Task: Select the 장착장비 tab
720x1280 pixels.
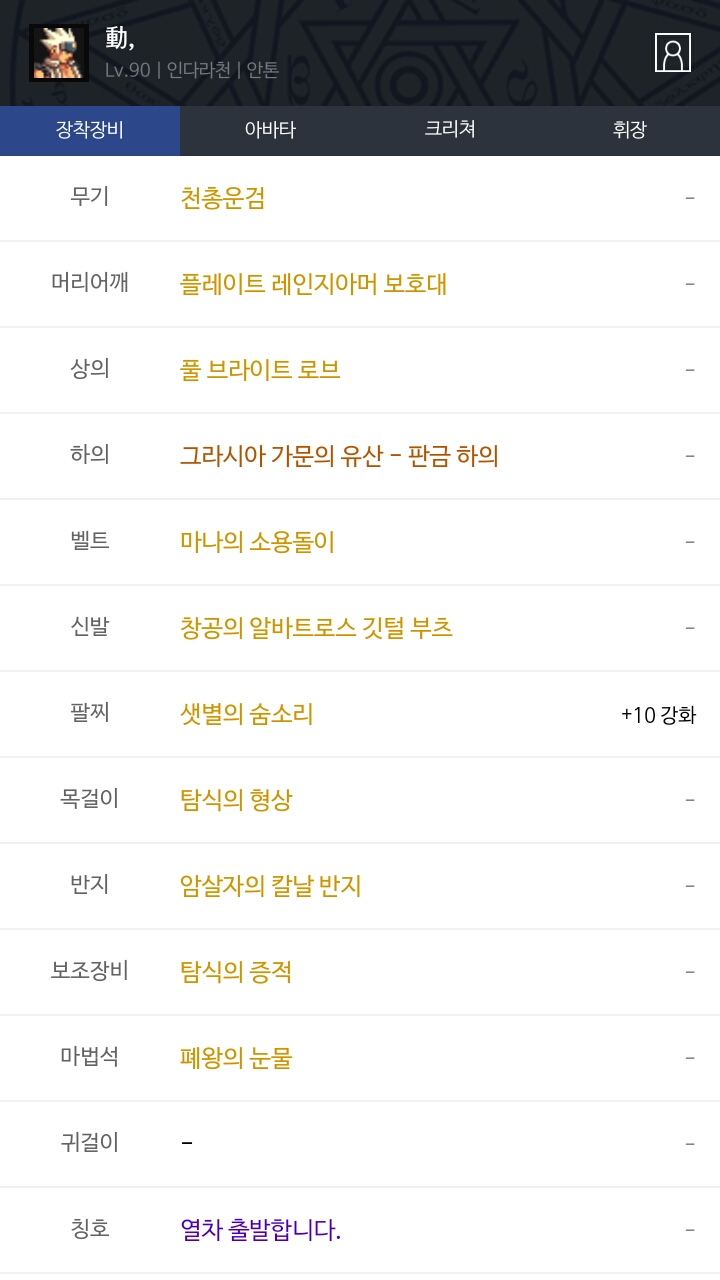Action: [90, 130]
